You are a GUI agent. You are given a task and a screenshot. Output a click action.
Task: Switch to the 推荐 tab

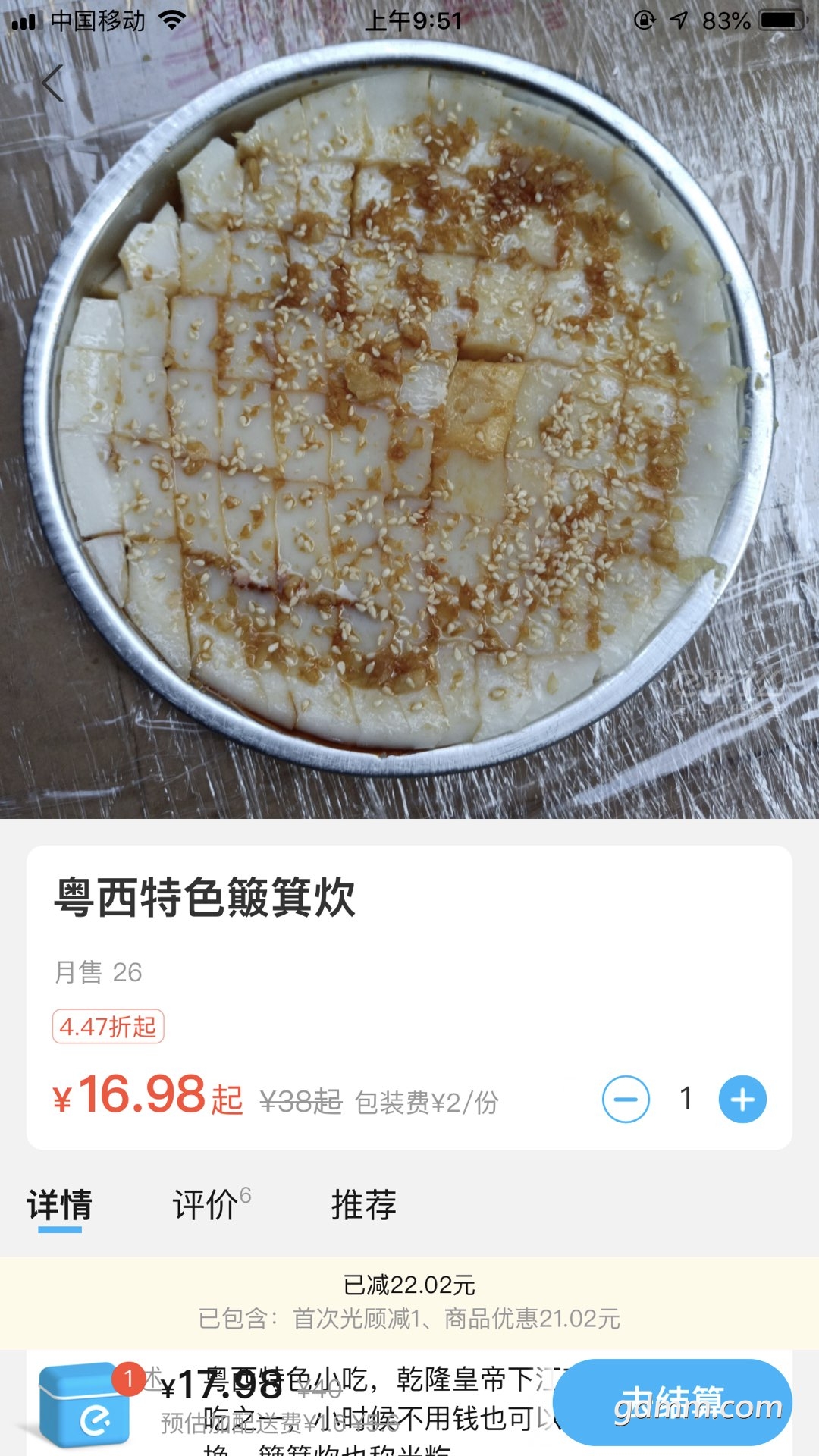[364, 1205]
